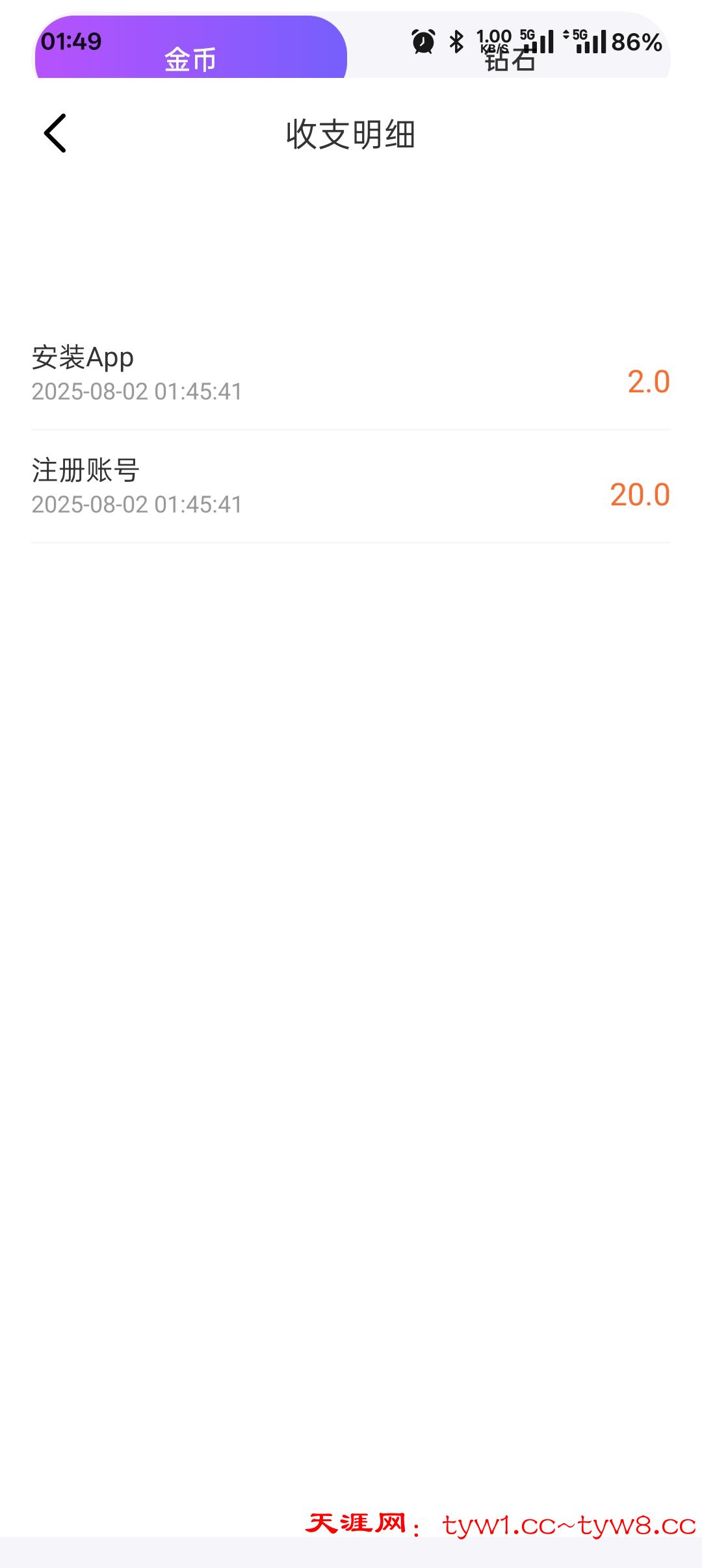The image size is (702, 1568).
Task: Go back from 收支明细 page
Action: (x=55, y=133)
